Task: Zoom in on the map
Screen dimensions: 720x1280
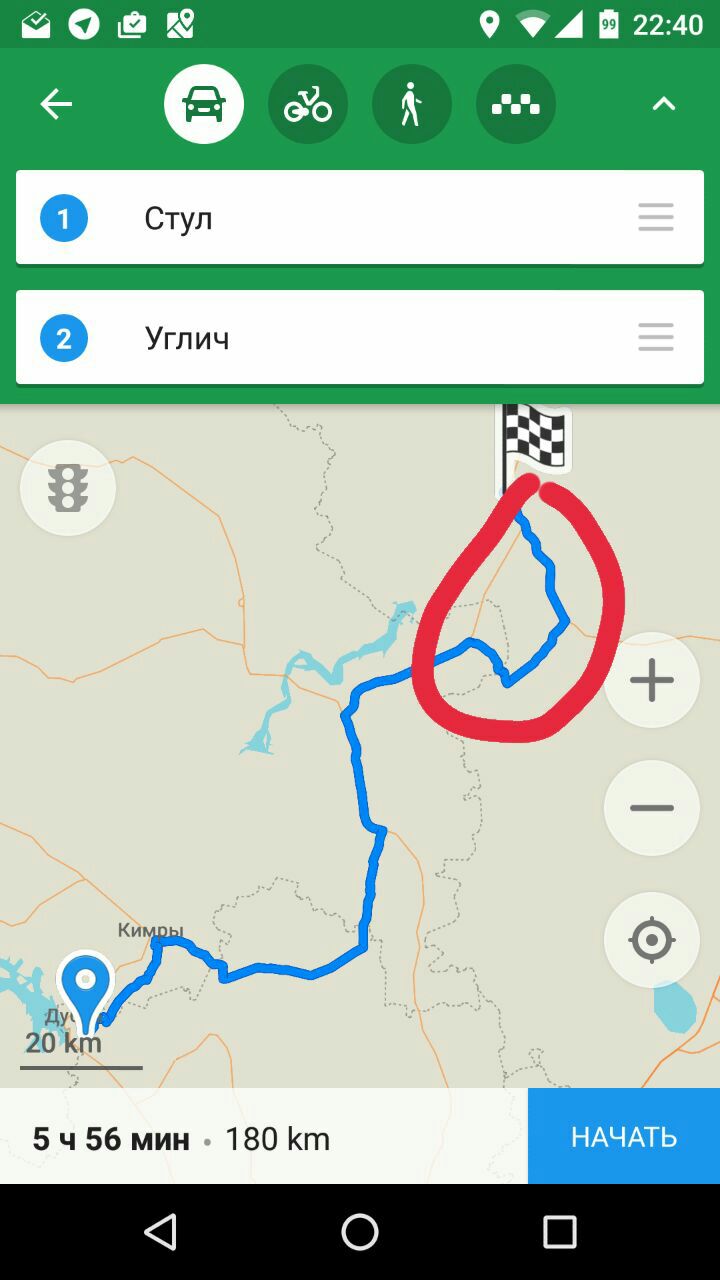Action: [x=652, y=680]
